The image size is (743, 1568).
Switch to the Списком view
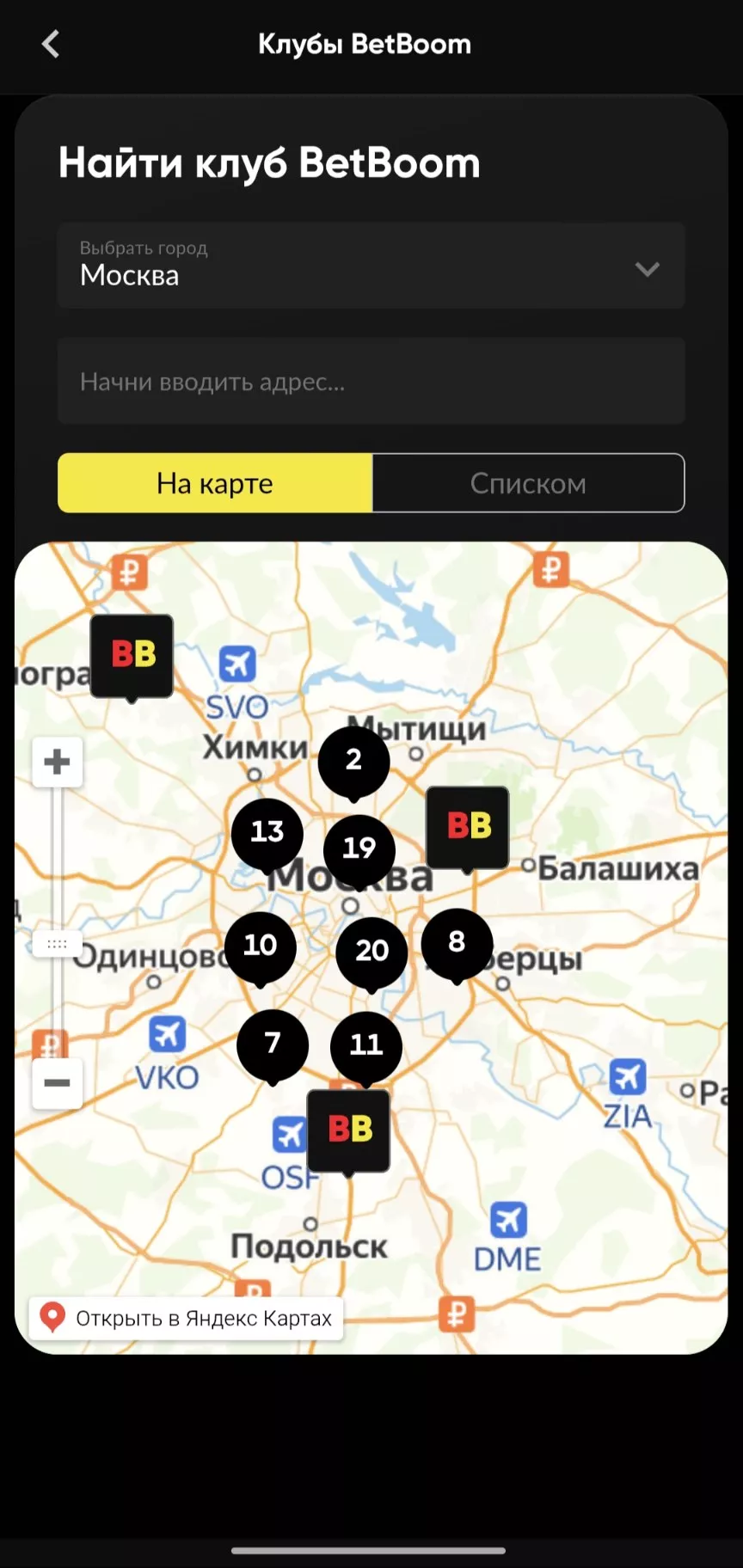527,483
